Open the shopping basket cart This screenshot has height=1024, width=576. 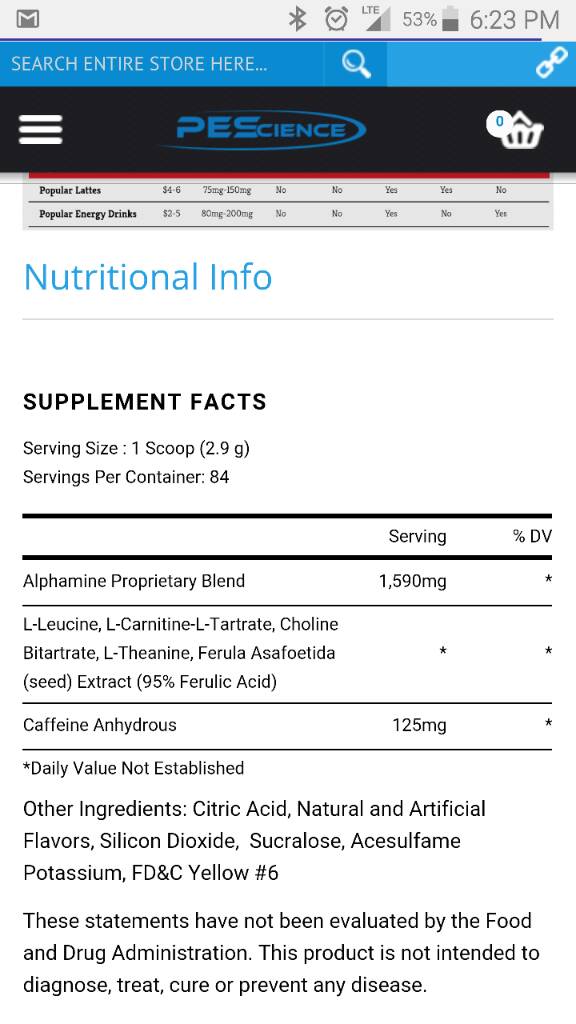coord(515,129)
